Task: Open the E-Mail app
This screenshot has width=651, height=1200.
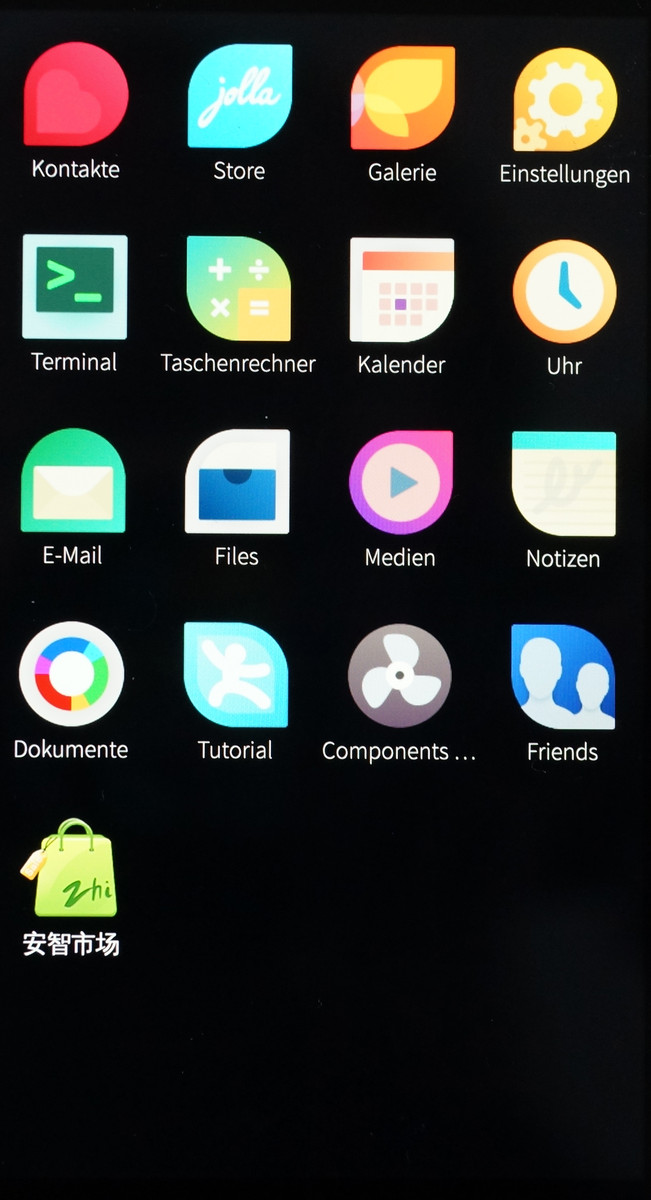Action: pyautogui.click(x=73, y=481)
